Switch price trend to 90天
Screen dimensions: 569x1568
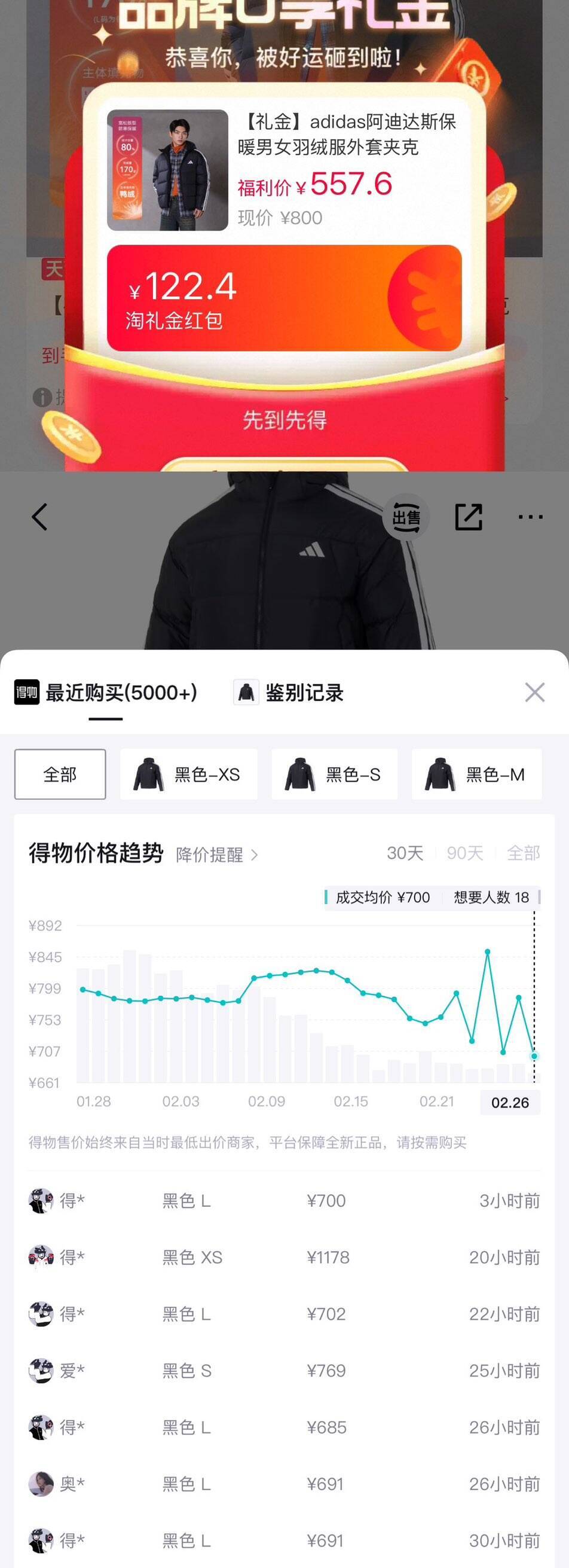pyautogui.click(x=465, y=853)
